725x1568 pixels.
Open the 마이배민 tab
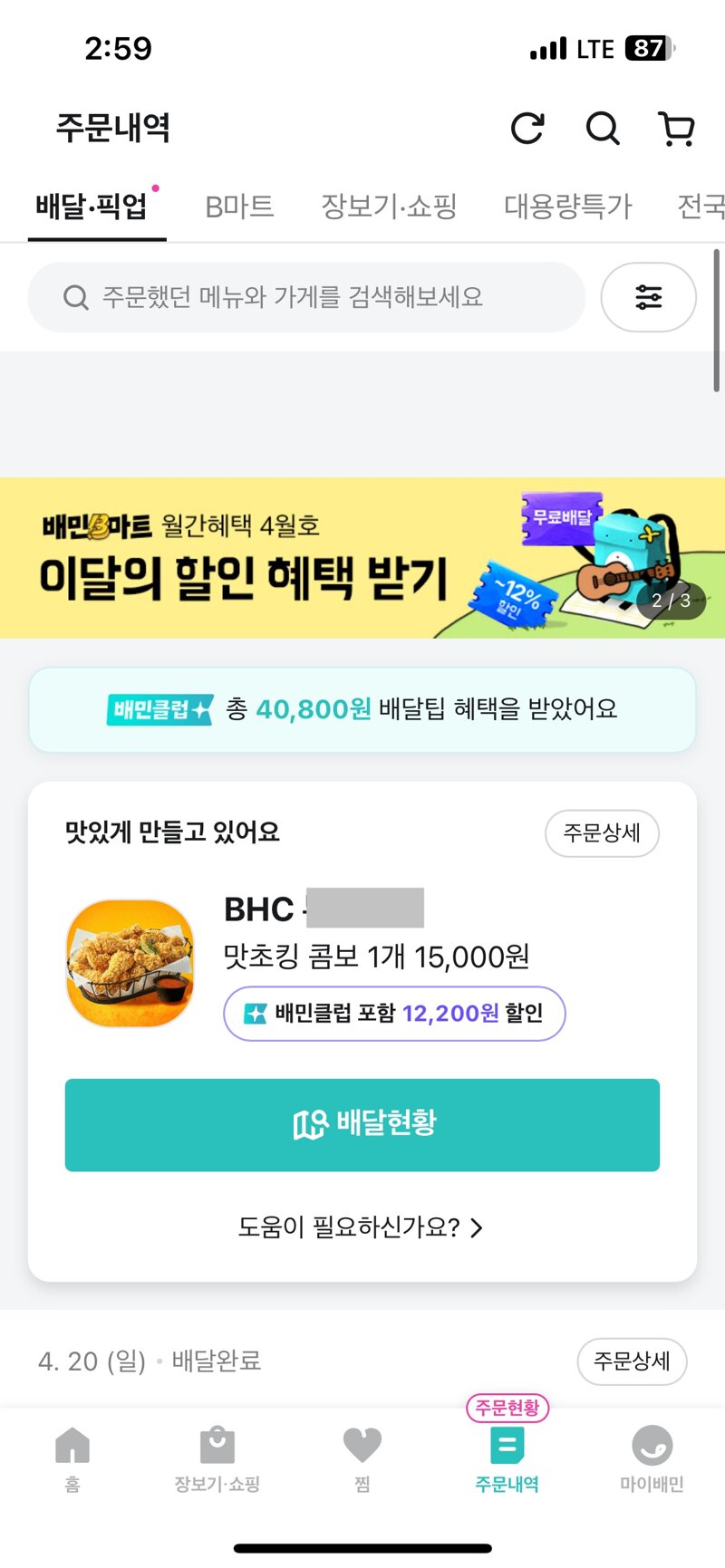(652, 1458)
